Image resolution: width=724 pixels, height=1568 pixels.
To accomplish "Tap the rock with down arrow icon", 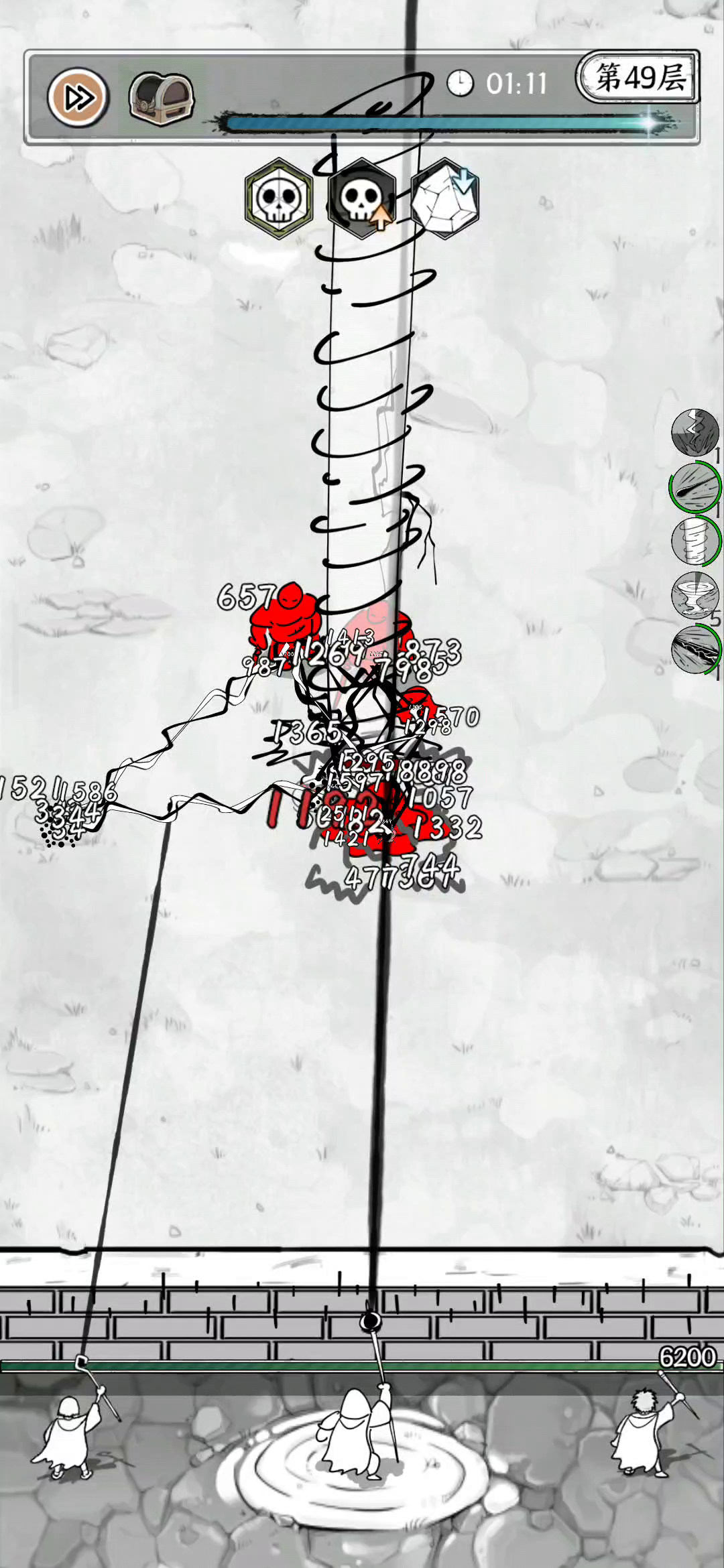I will point(445,198).
